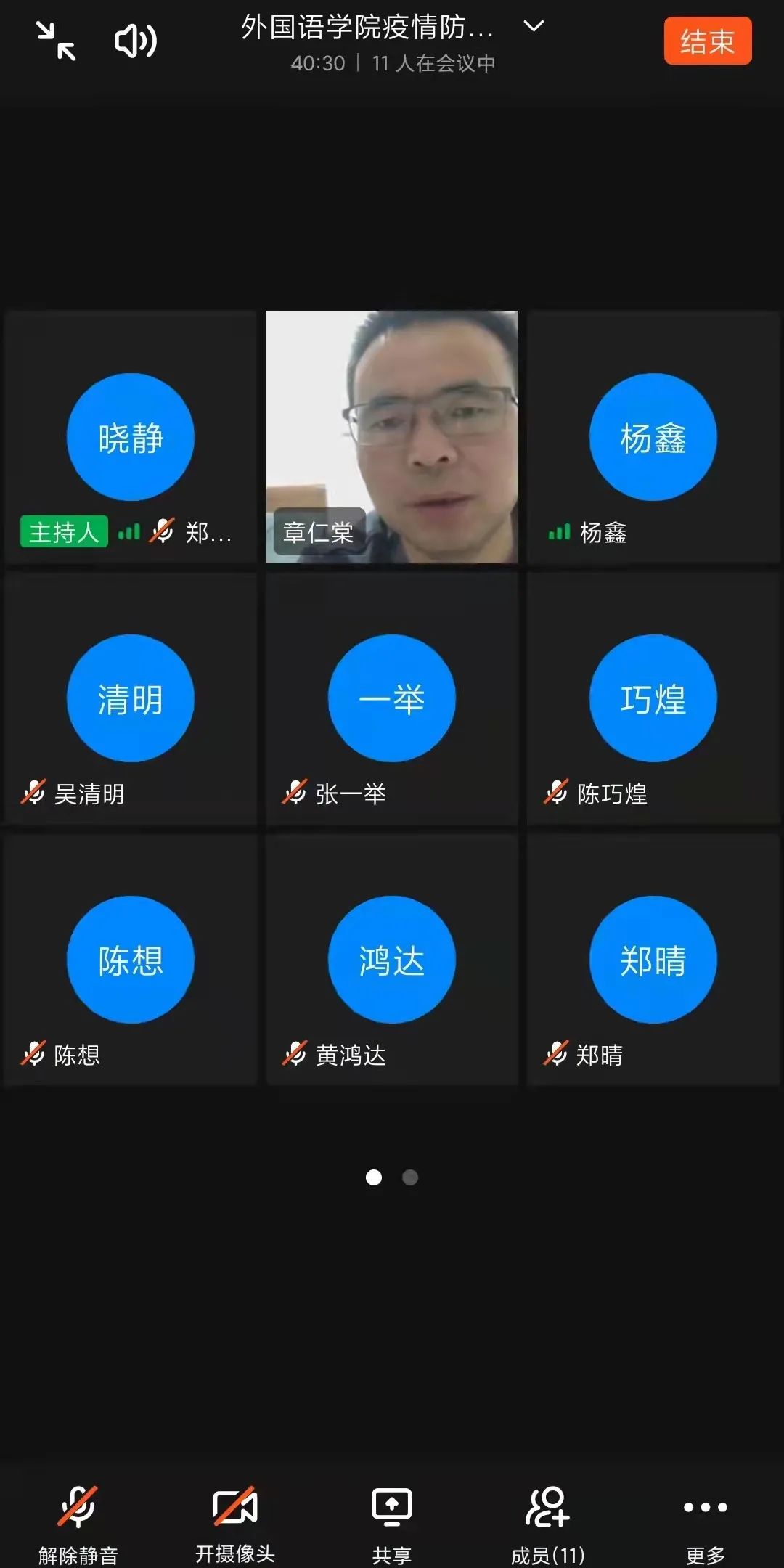Select 章仁棠's video tile
Image resolution: width=784 pixels, height=1568 pixels.
pos(392,436)
